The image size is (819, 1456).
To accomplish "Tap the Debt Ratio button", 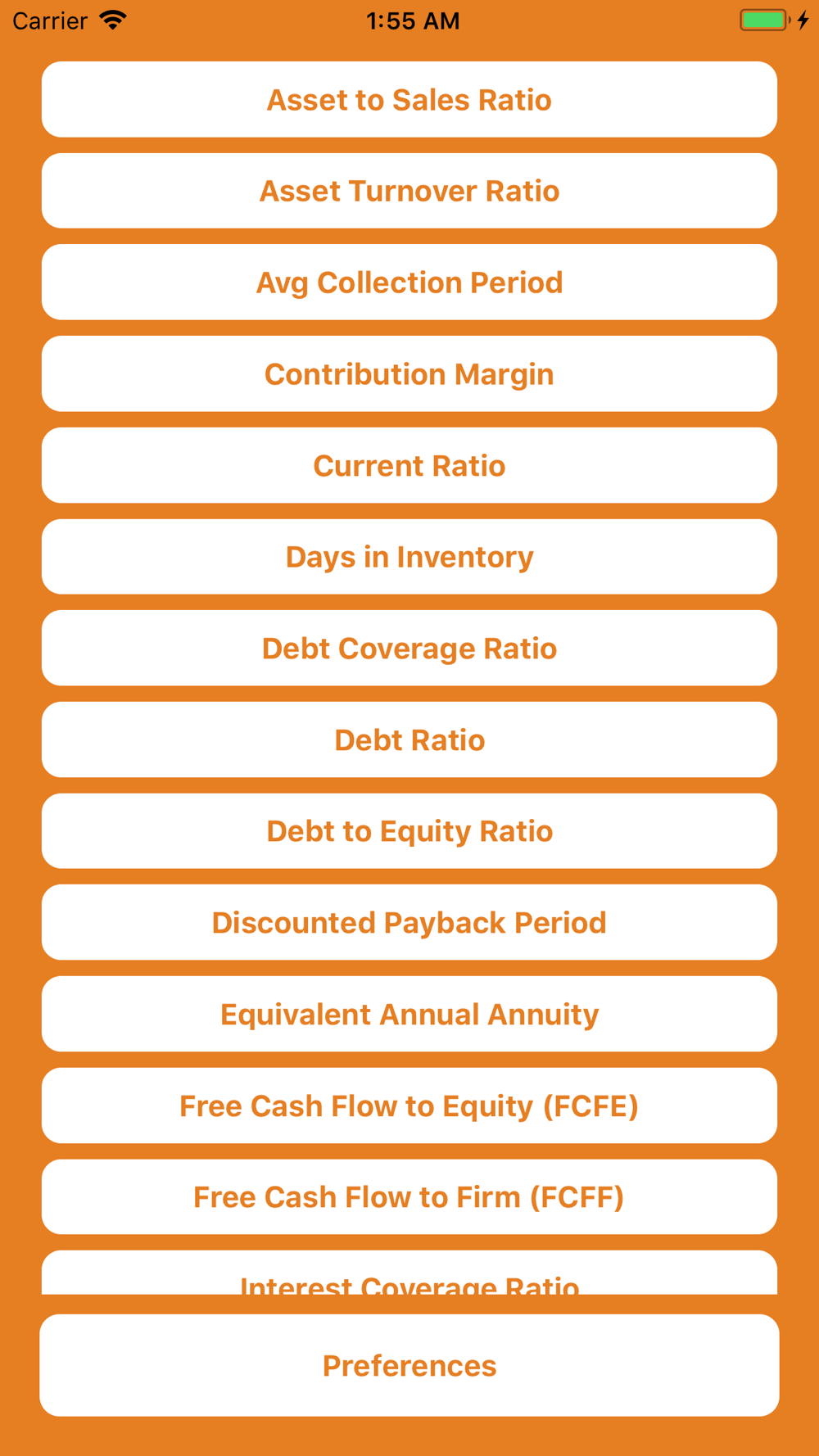I will (409, 739).
